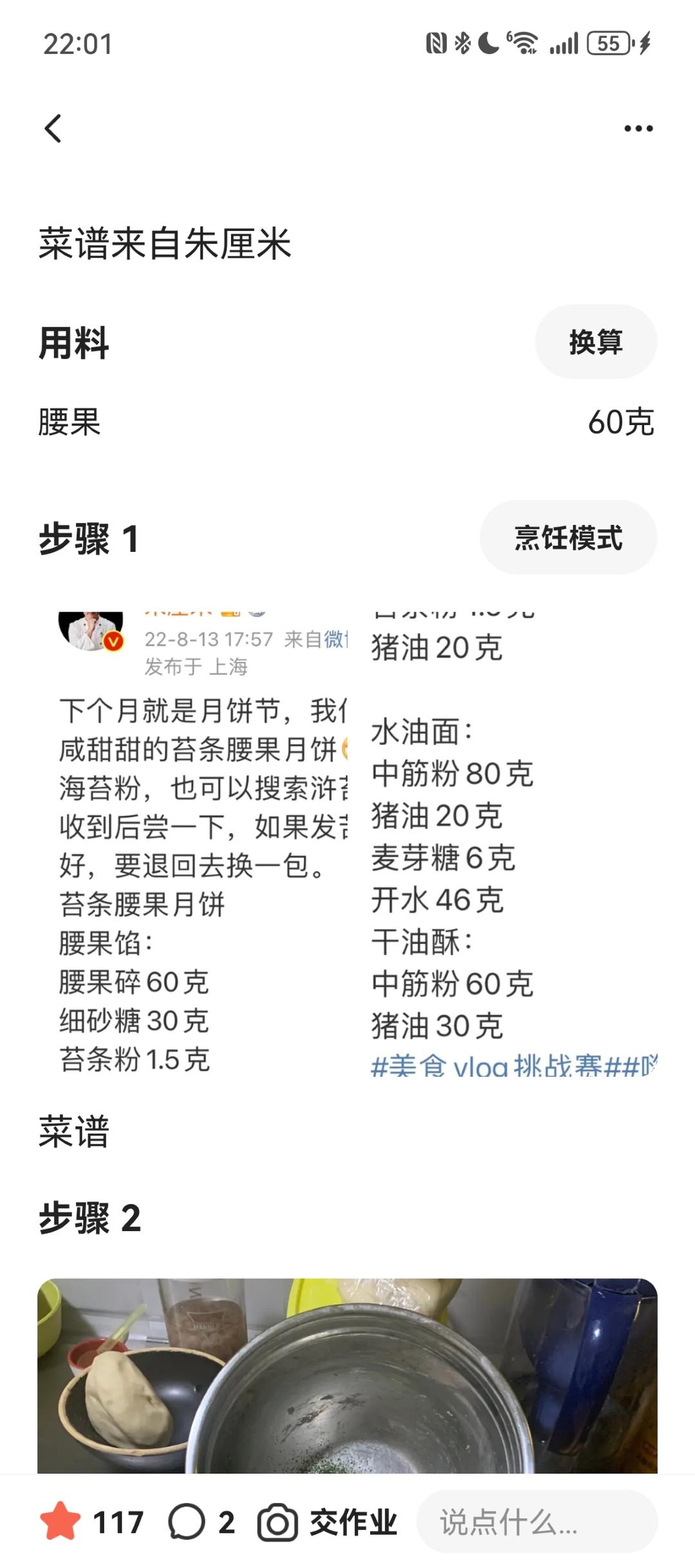Screen dimensions: 695x1568
Task: Toggle the star favorite with 117
Action: (x=61, y=1522)
